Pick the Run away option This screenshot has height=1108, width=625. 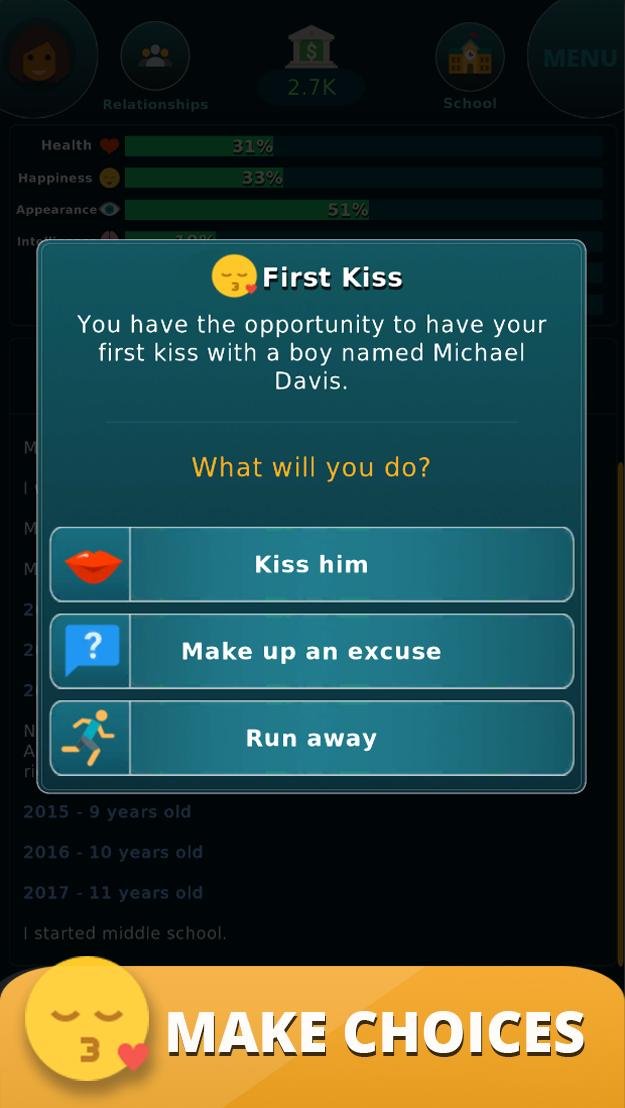click(312, 738)
